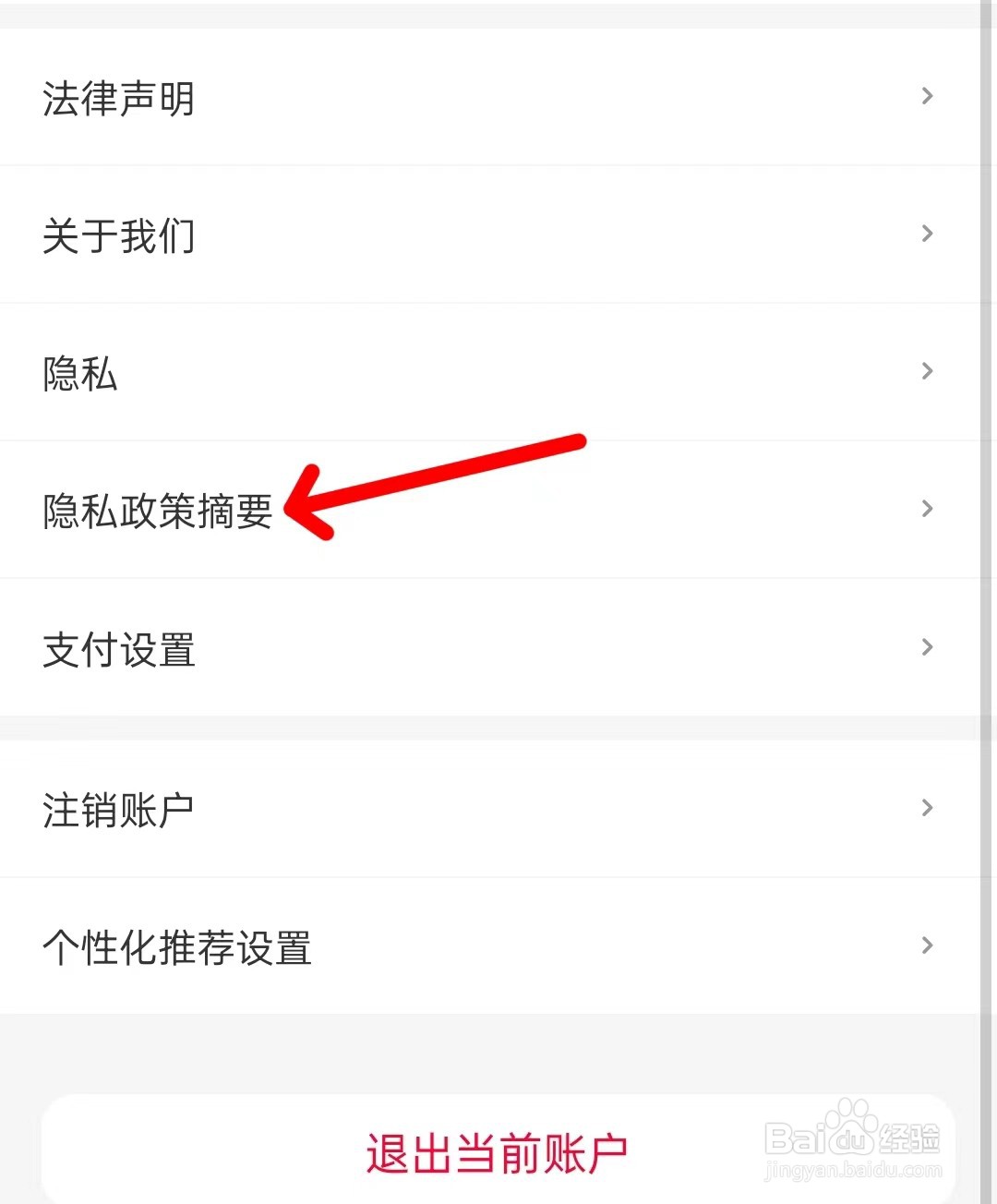Expand the chevron next to 法律声明
This screenshot has height=1204, width=997.
click(927, 96)
